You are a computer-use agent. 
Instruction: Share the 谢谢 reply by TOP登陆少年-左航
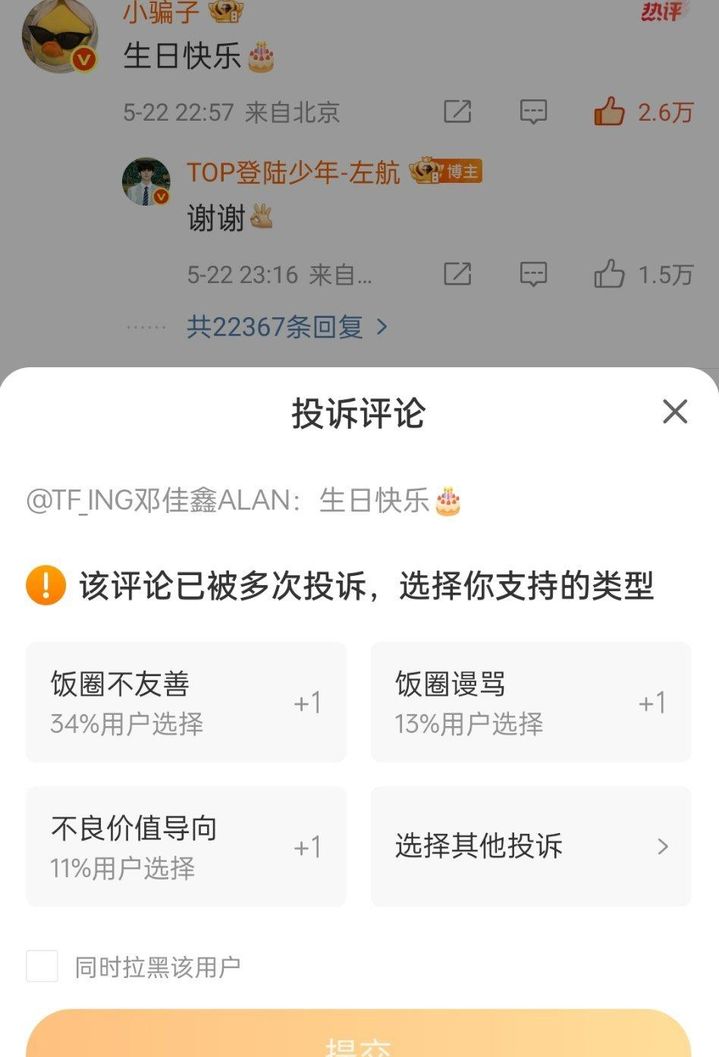[x=457, y=274]
